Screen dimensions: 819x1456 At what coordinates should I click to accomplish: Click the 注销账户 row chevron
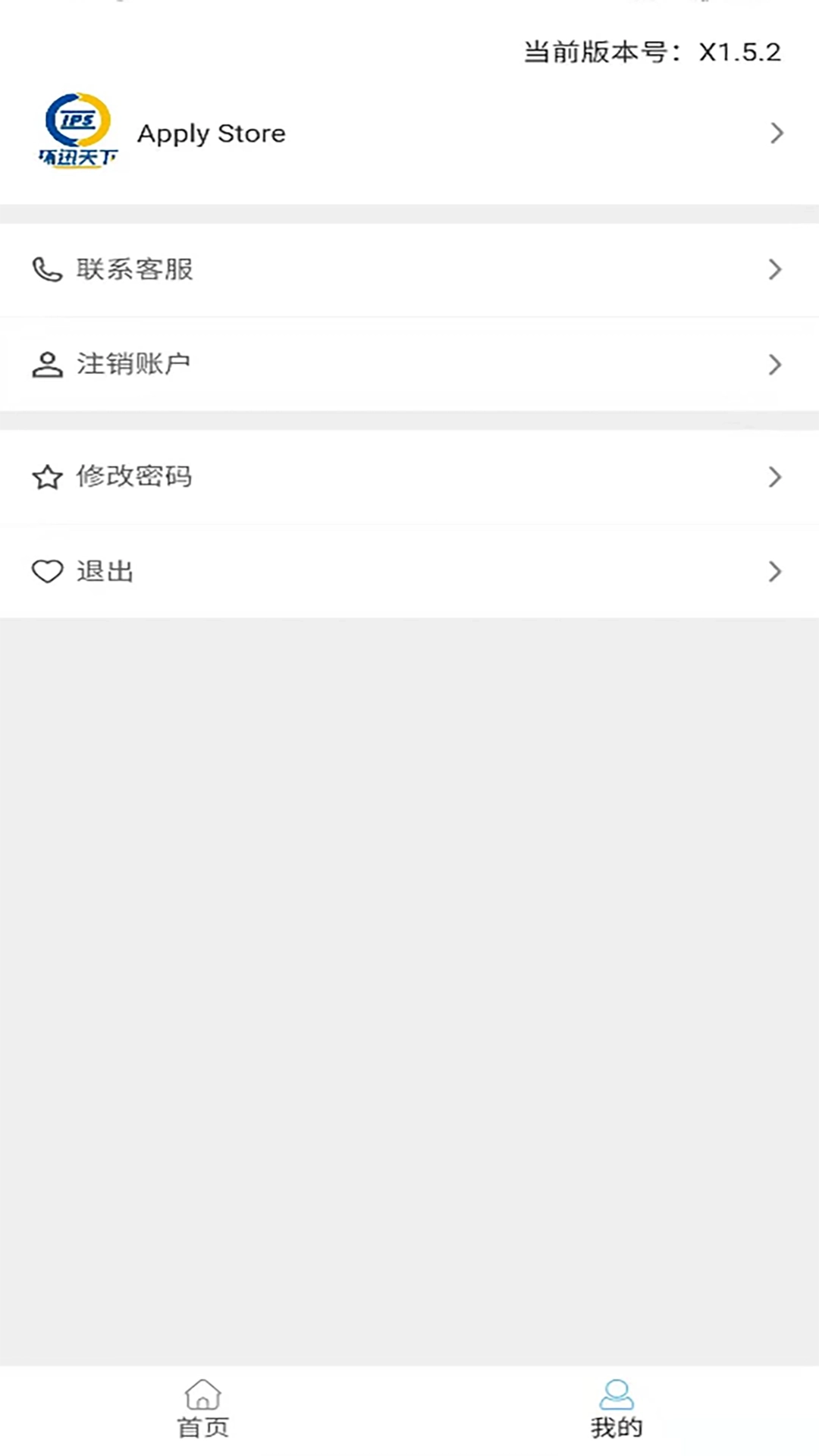[x=776, y=365]
